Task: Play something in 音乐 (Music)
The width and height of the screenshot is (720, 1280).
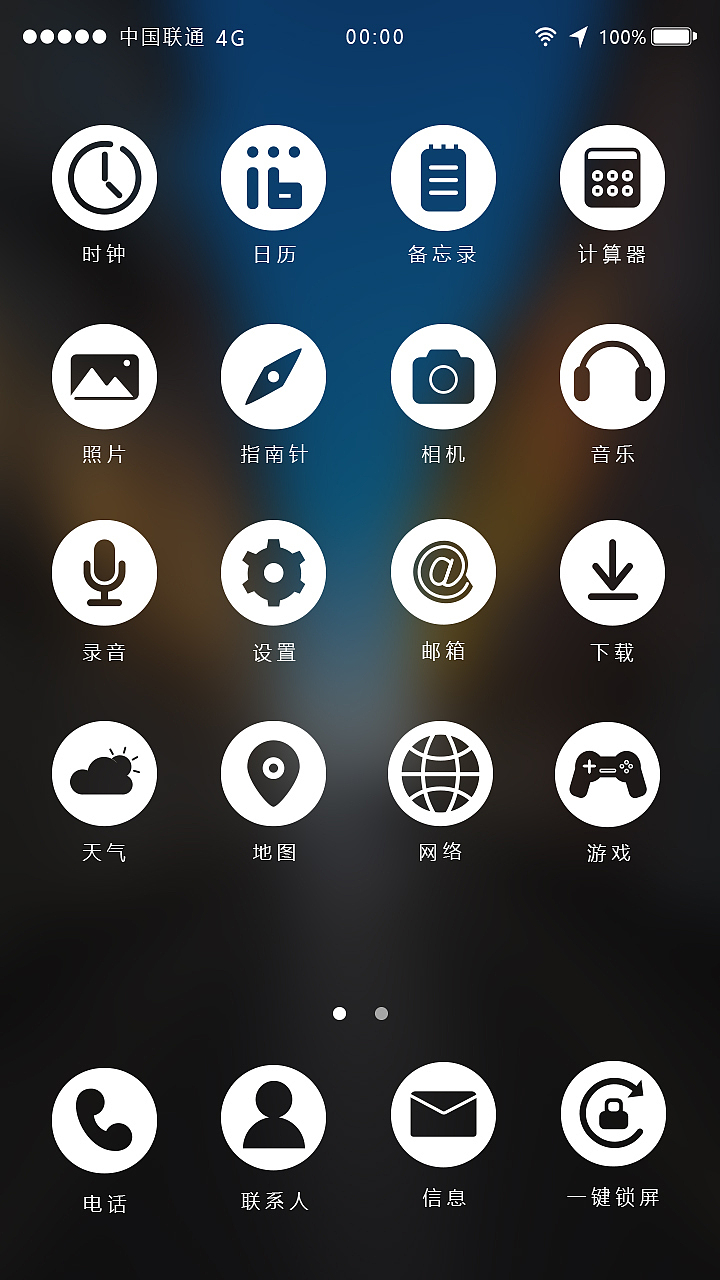Action: point(612,376)
